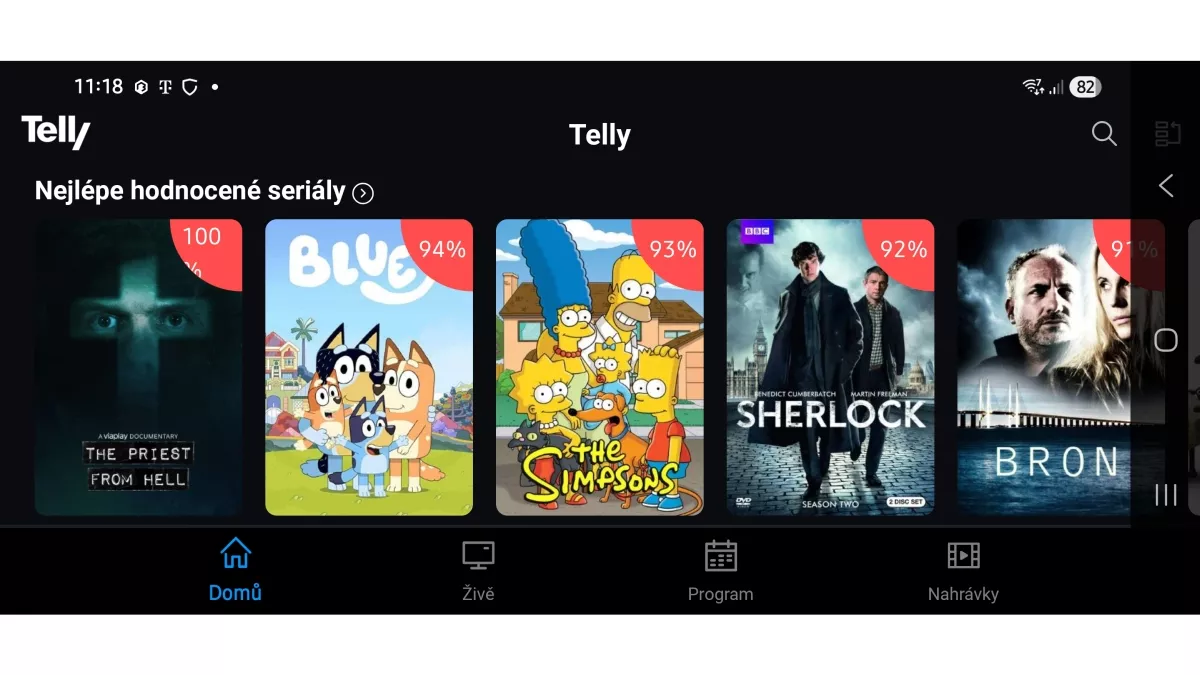Open the Bluey series card

coord(368,367)
